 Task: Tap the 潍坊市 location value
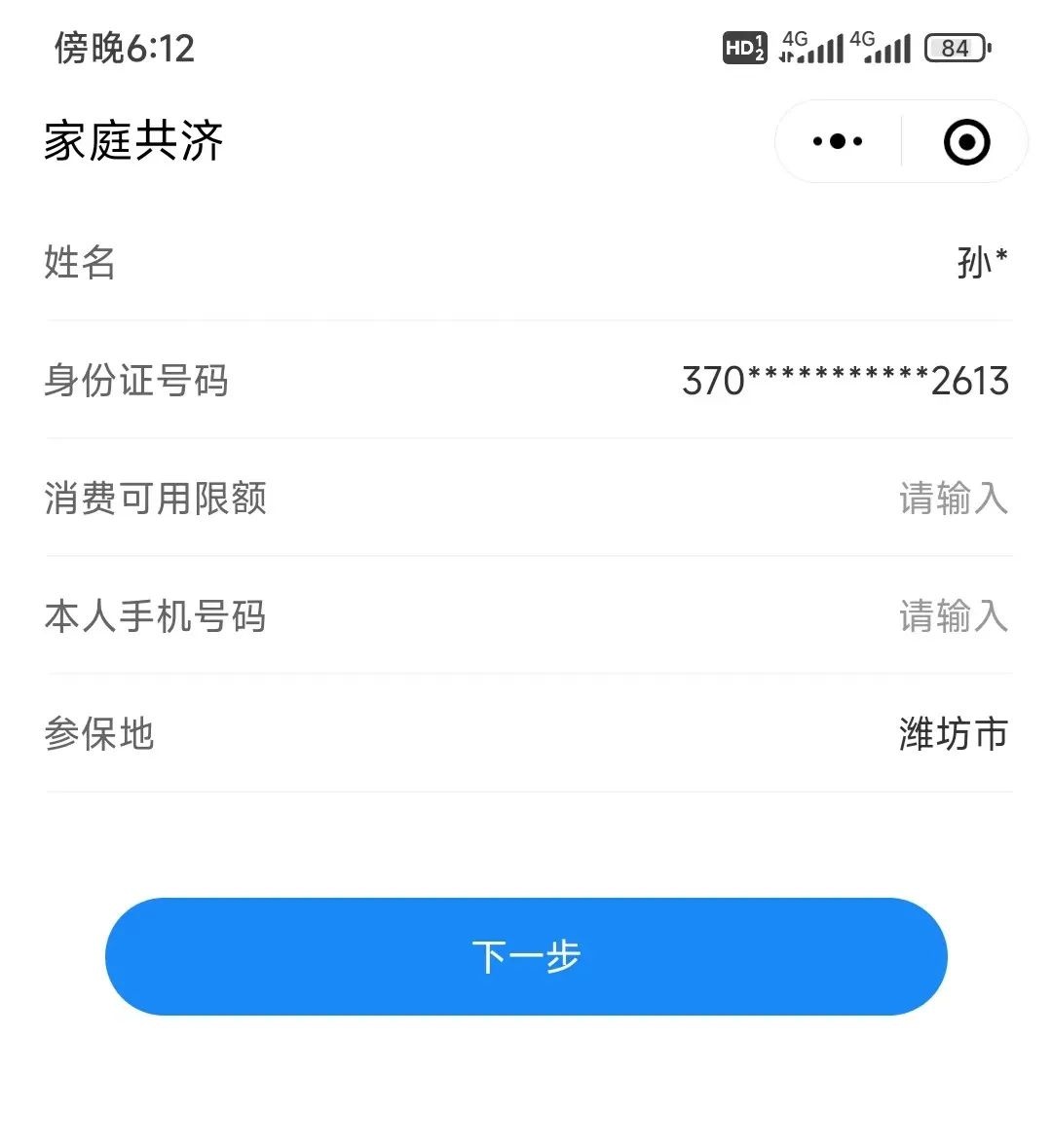click(952, 735)
